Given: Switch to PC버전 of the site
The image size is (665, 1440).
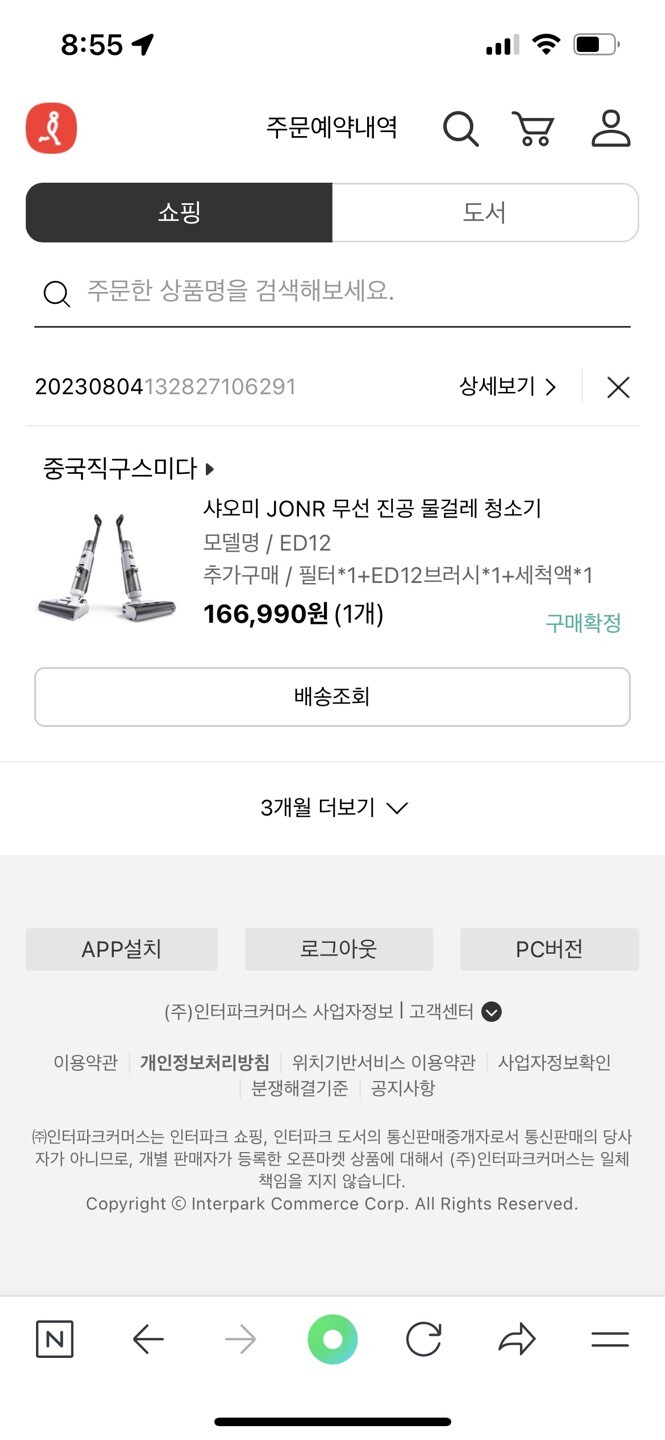Looking at the screenshot, I should tap(549, 949).
